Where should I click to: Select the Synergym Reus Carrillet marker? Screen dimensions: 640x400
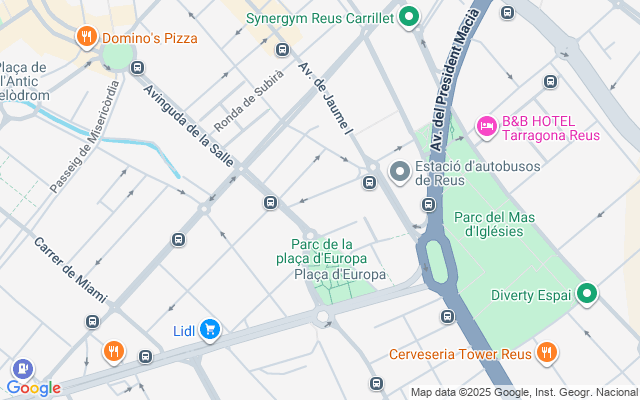pyautogui.click(x=409, y=18)
